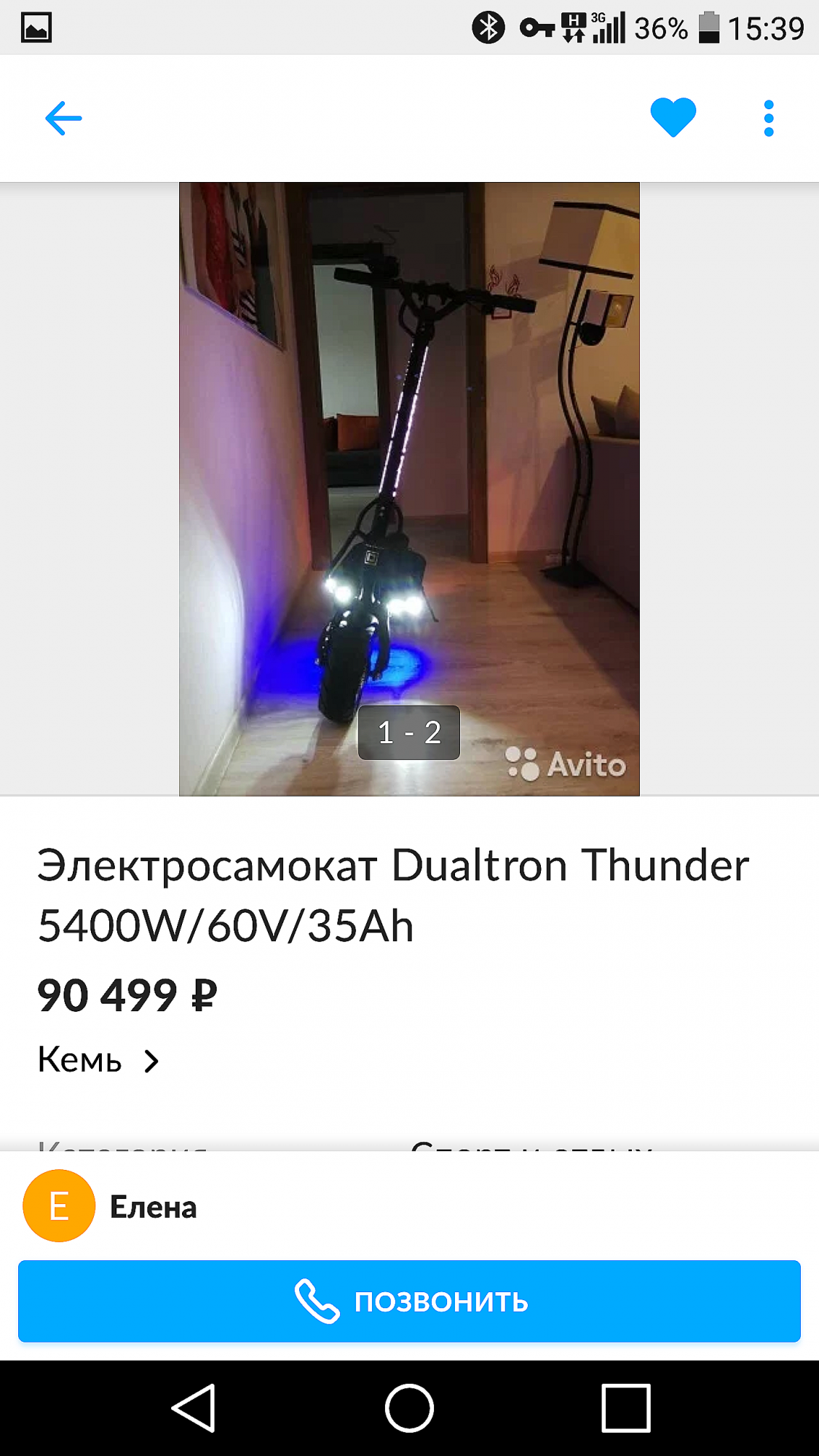Open the electric scooter photo
This screenshot has width=819, height=1456.
pyautogui.click(x=409, y=488)
